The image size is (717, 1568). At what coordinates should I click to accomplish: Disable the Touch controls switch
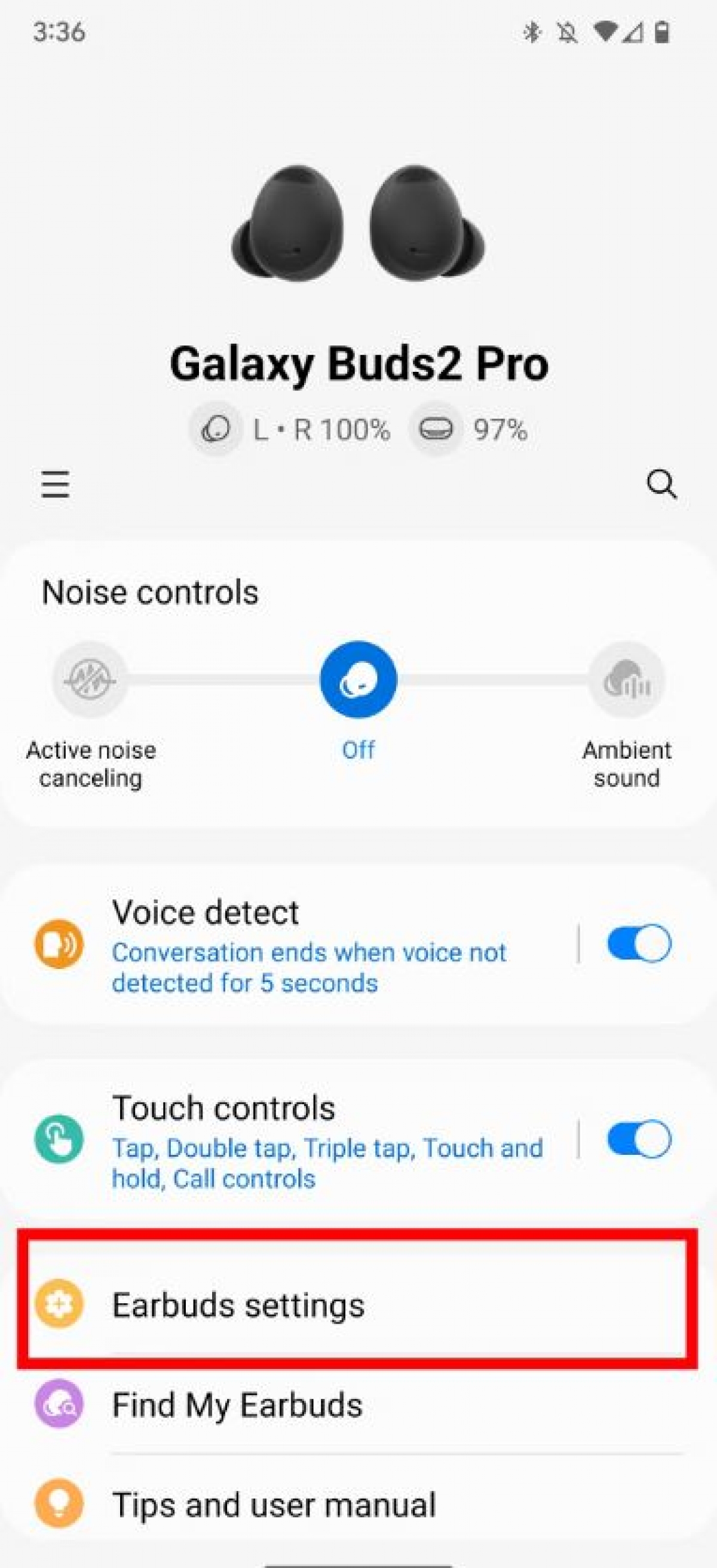(639, 1139)
